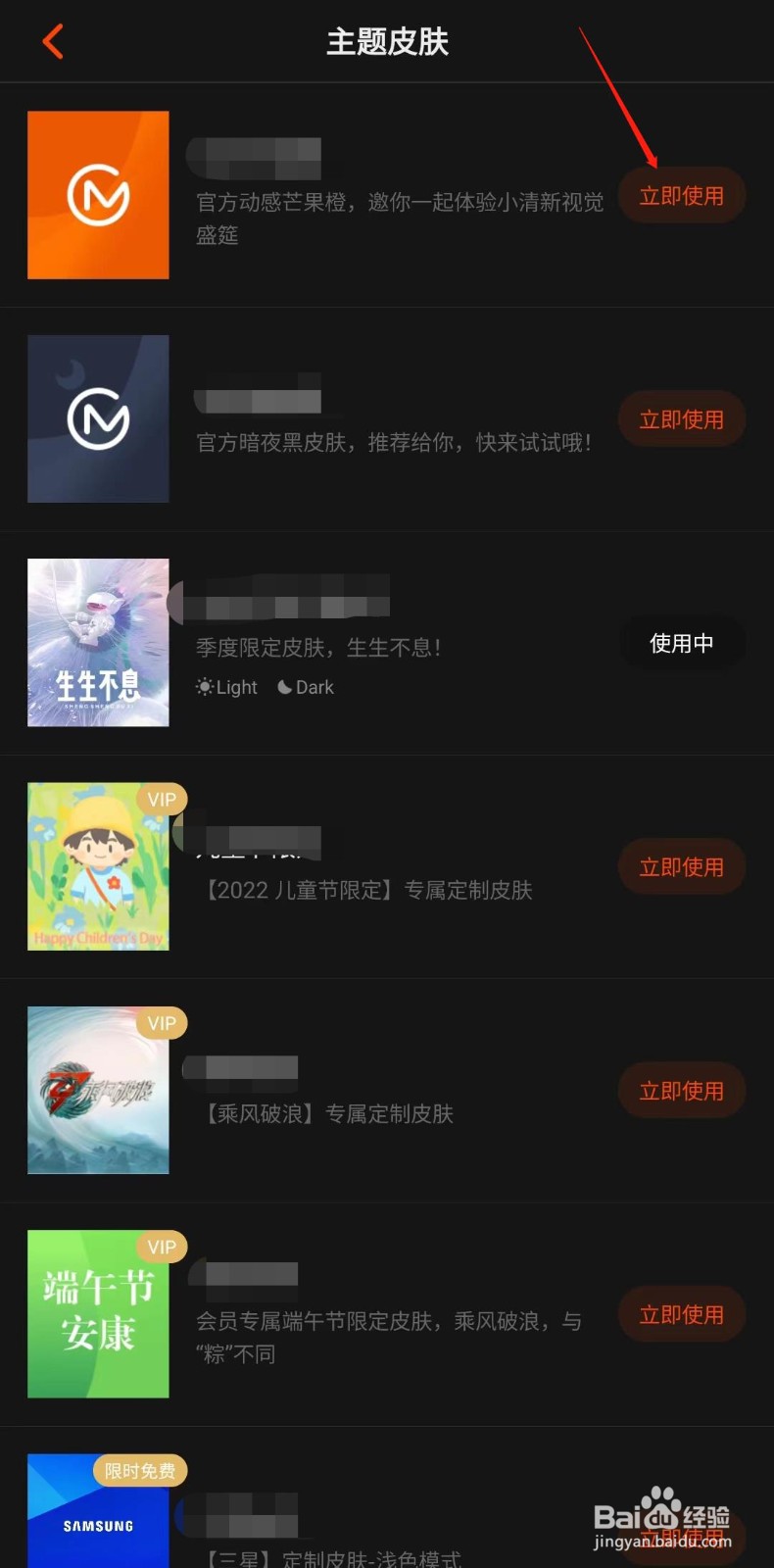Open the Samsung skin thumbnail at bottom

[x=98, y=1514]
